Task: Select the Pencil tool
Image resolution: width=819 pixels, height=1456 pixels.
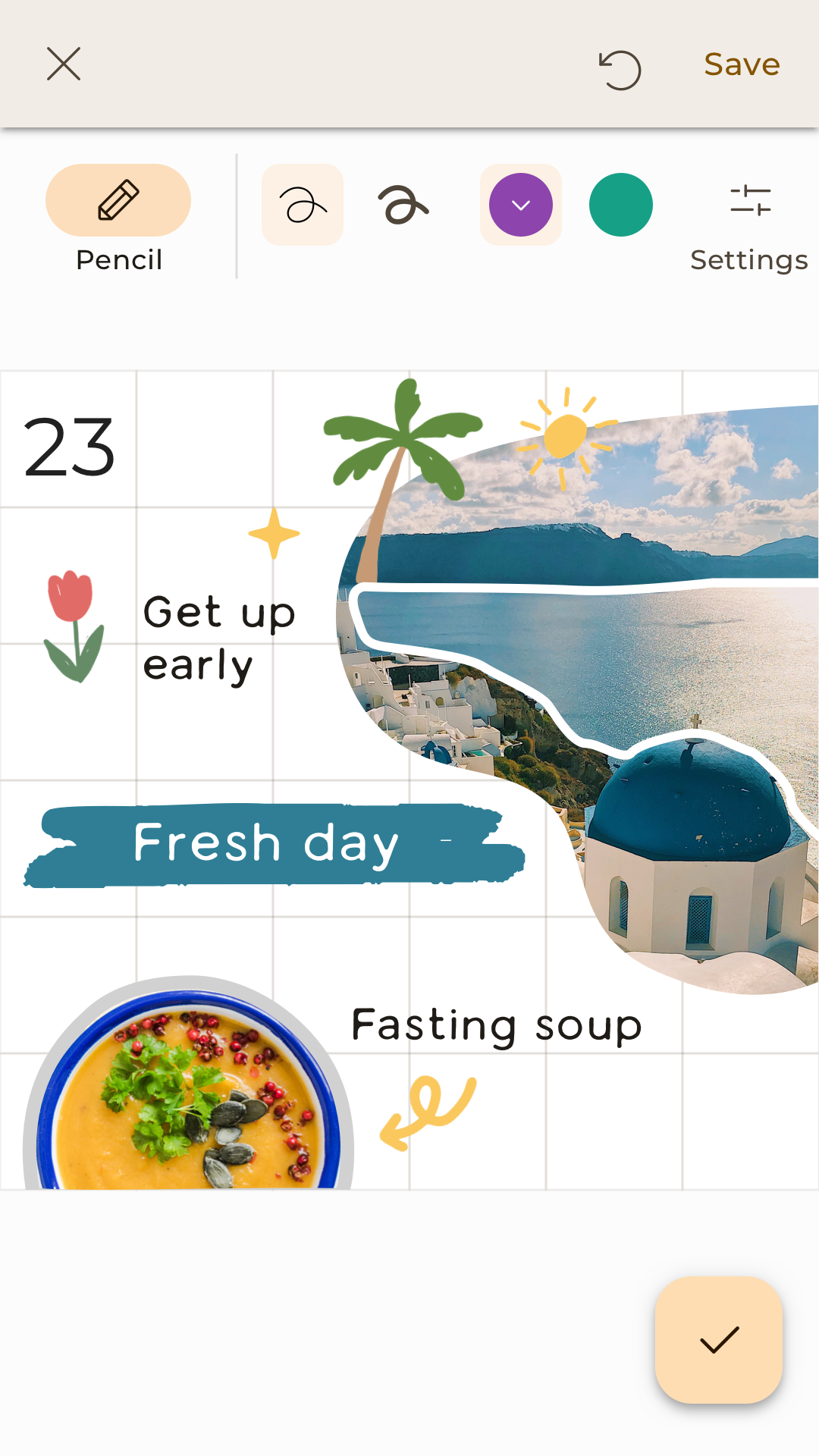Action: [x=118, y=201]
